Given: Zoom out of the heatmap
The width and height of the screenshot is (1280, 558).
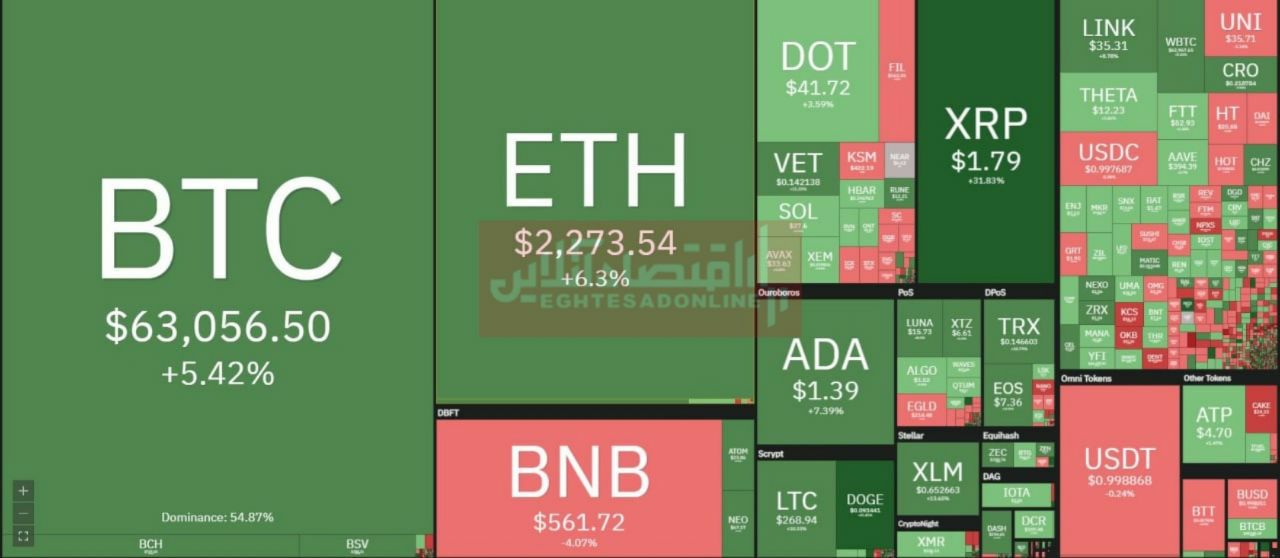Looking at the screenshot, I should pos(24,513).
